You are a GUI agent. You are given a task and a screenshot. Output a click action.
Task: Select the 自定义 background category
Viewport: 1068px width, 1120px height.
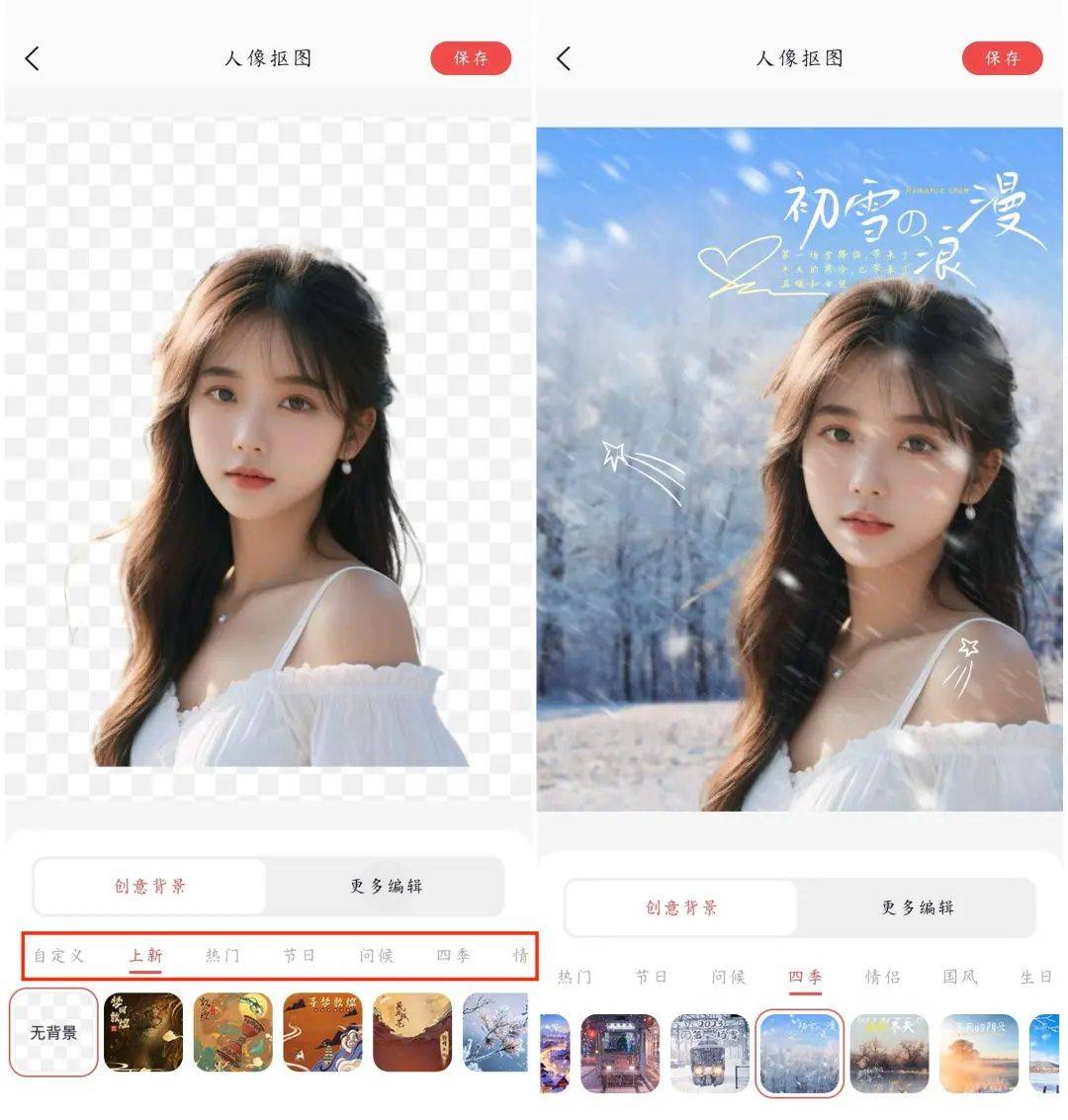point(59,956)
